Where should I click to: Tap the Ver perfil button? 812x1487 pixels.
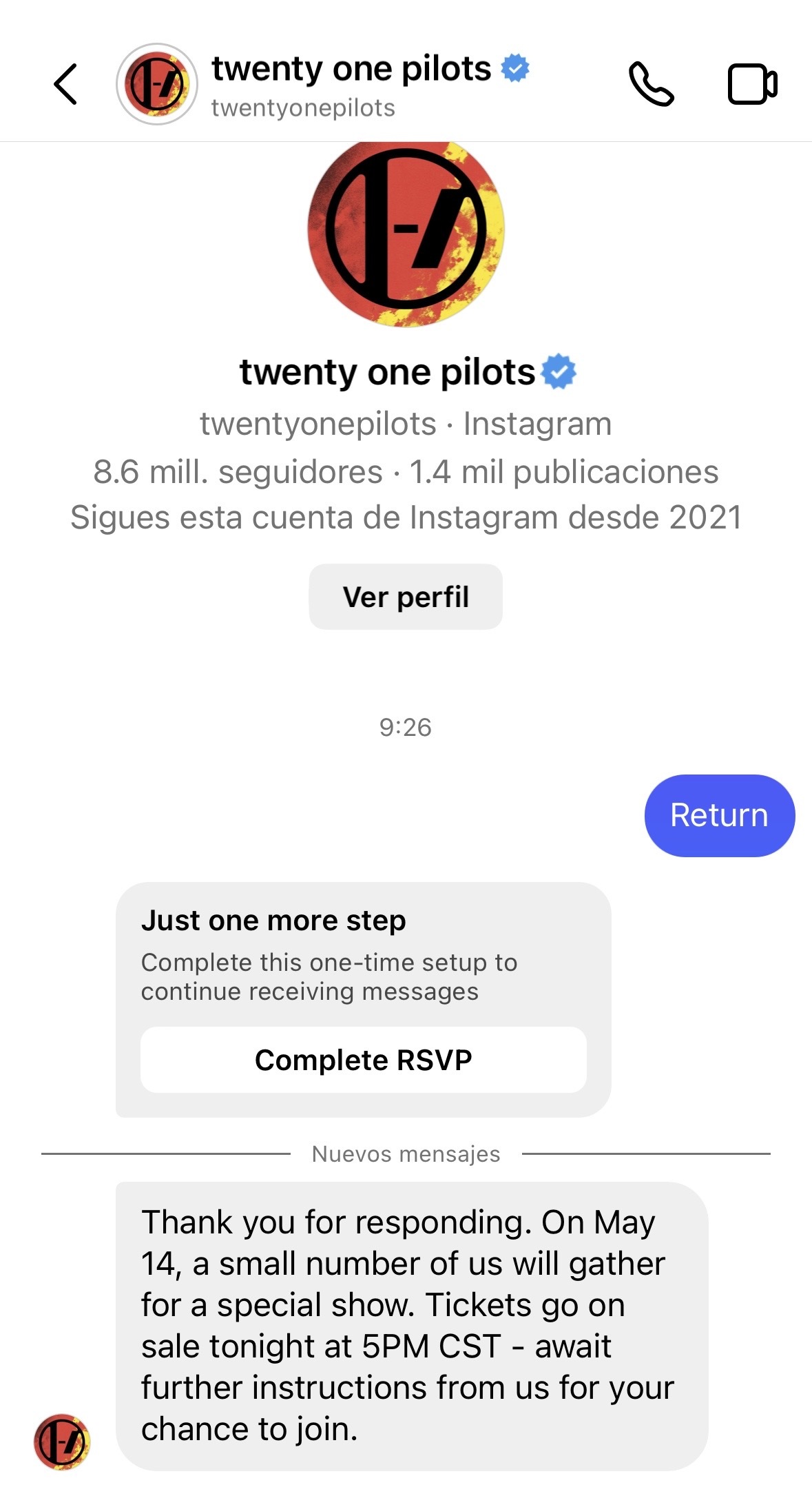[406, 597]
